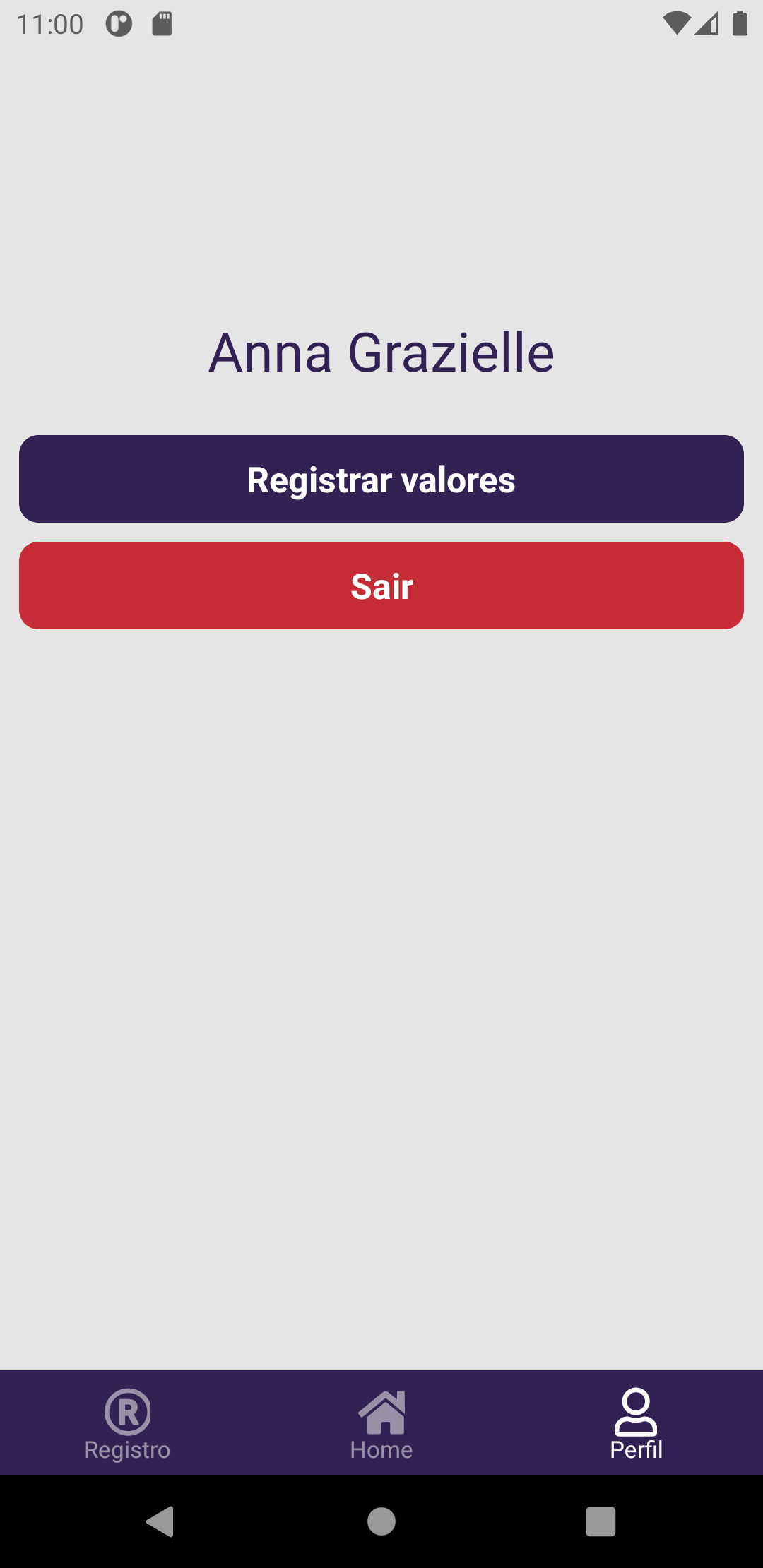Image resolution: width=763 pixels, height=1568 pixels.
Task: Switch to the Registro tab
Action: coord(127,1424)
